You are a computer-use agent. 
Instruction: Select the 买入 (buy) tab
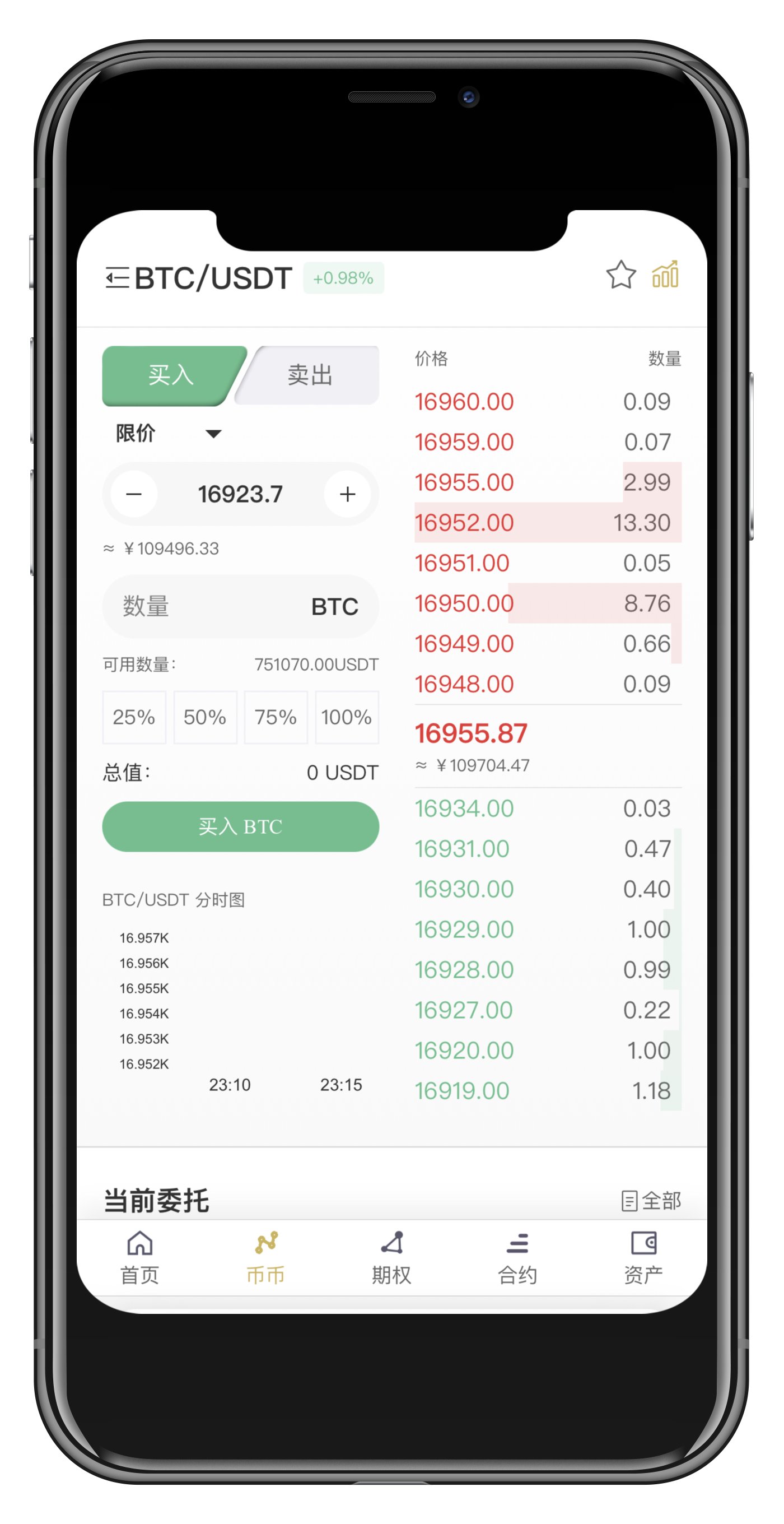(x=170, y=375)
